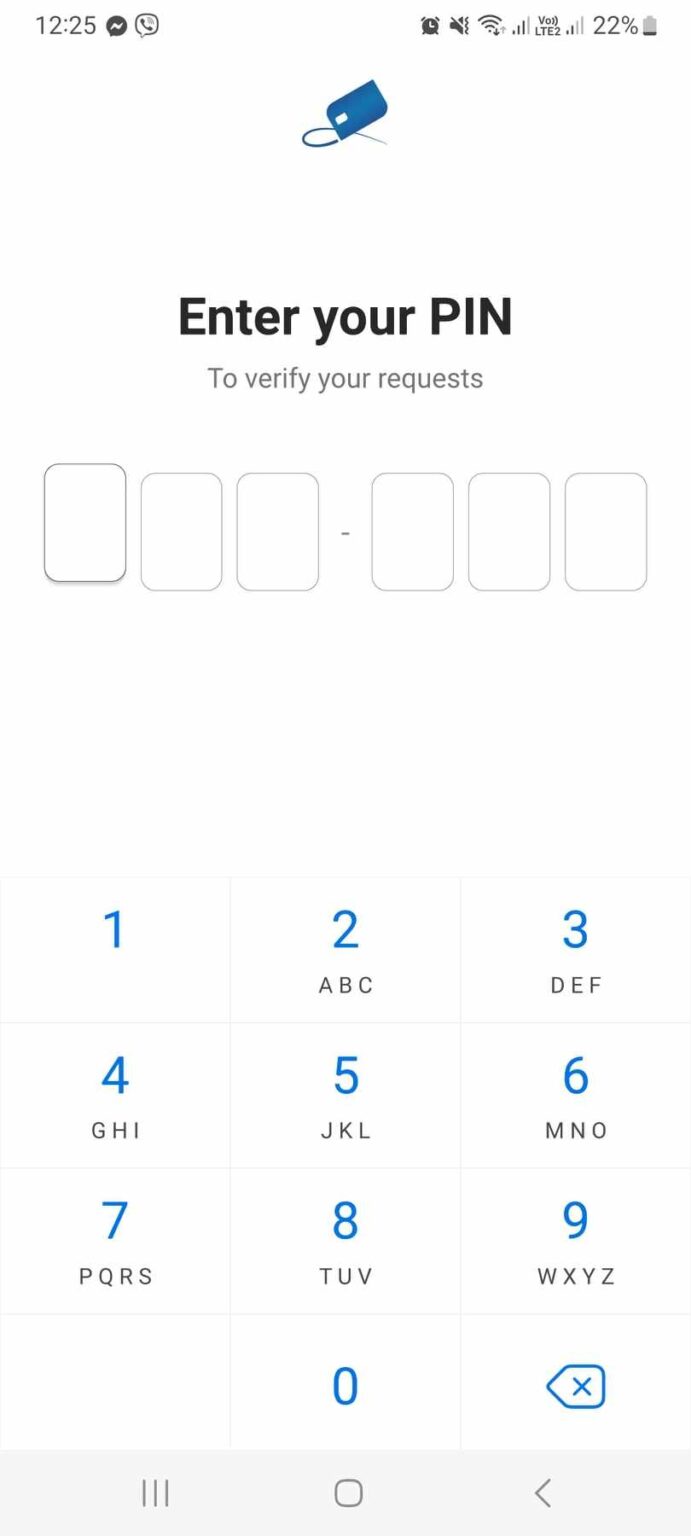Enter digit 5 JKL
This screenshot has width=691, height=1536.
point(345,1095)
